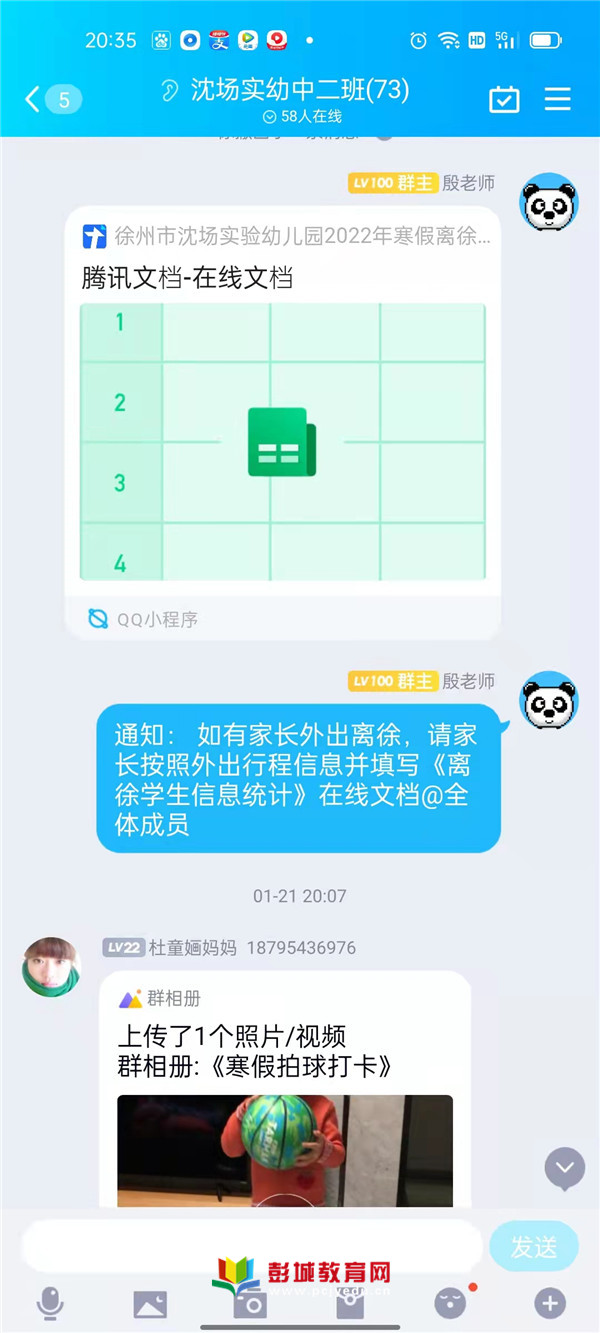
Task: Open the group menu with three lines
Action: coord(557,99)
